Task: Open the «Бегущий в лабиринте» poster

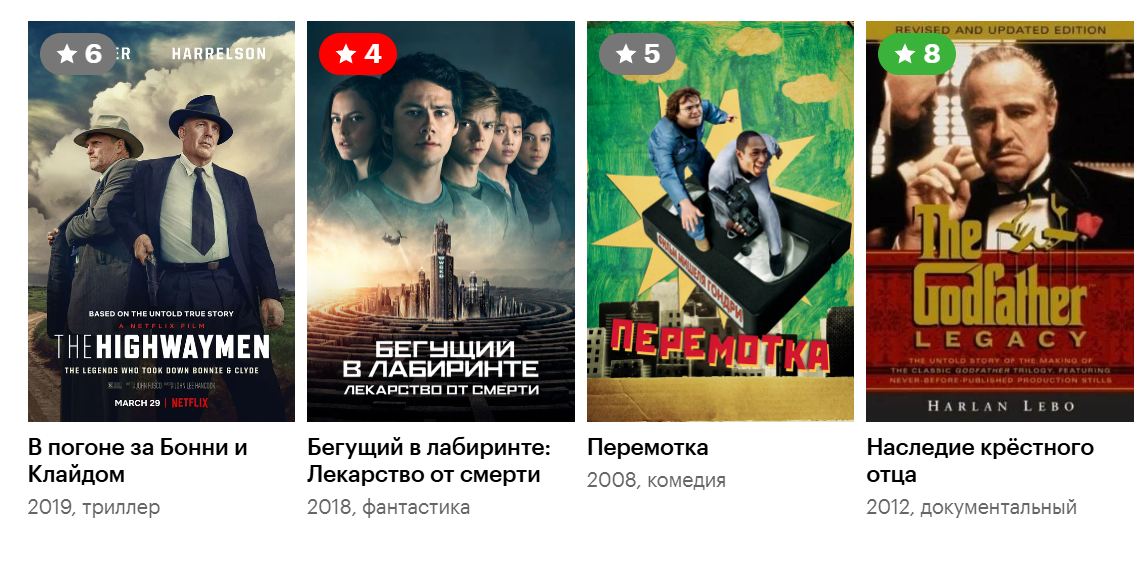Action: coord(440,222)
